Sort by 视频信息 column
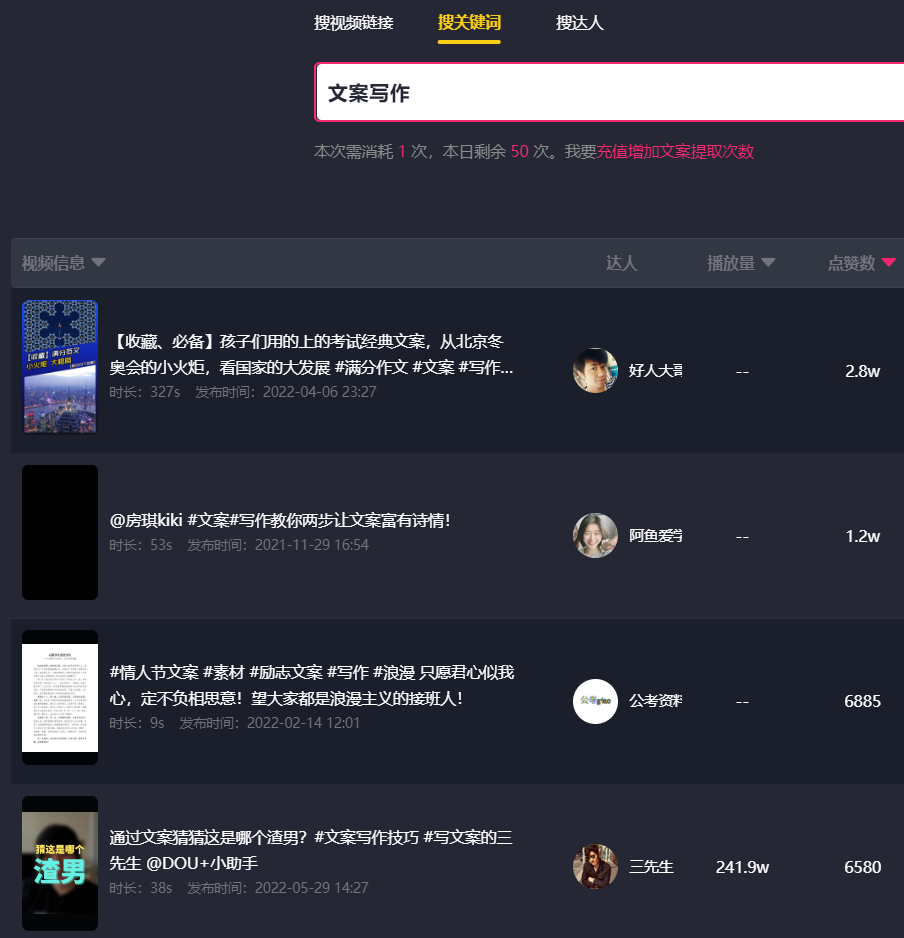This screenshot has width=904, height=938. pos(63,263)
